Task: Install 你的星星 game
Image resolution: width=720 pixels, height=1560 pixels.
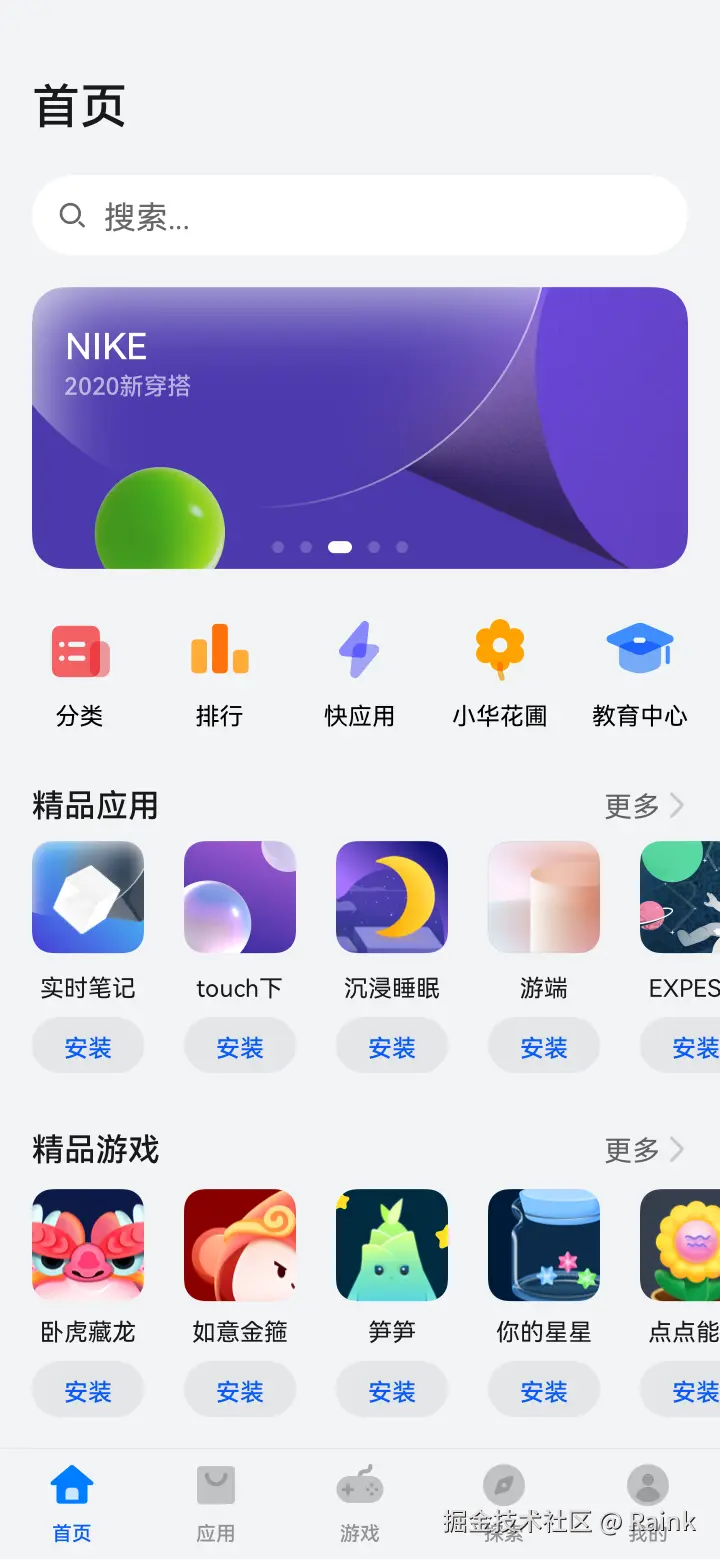Action: [544, 1391]
